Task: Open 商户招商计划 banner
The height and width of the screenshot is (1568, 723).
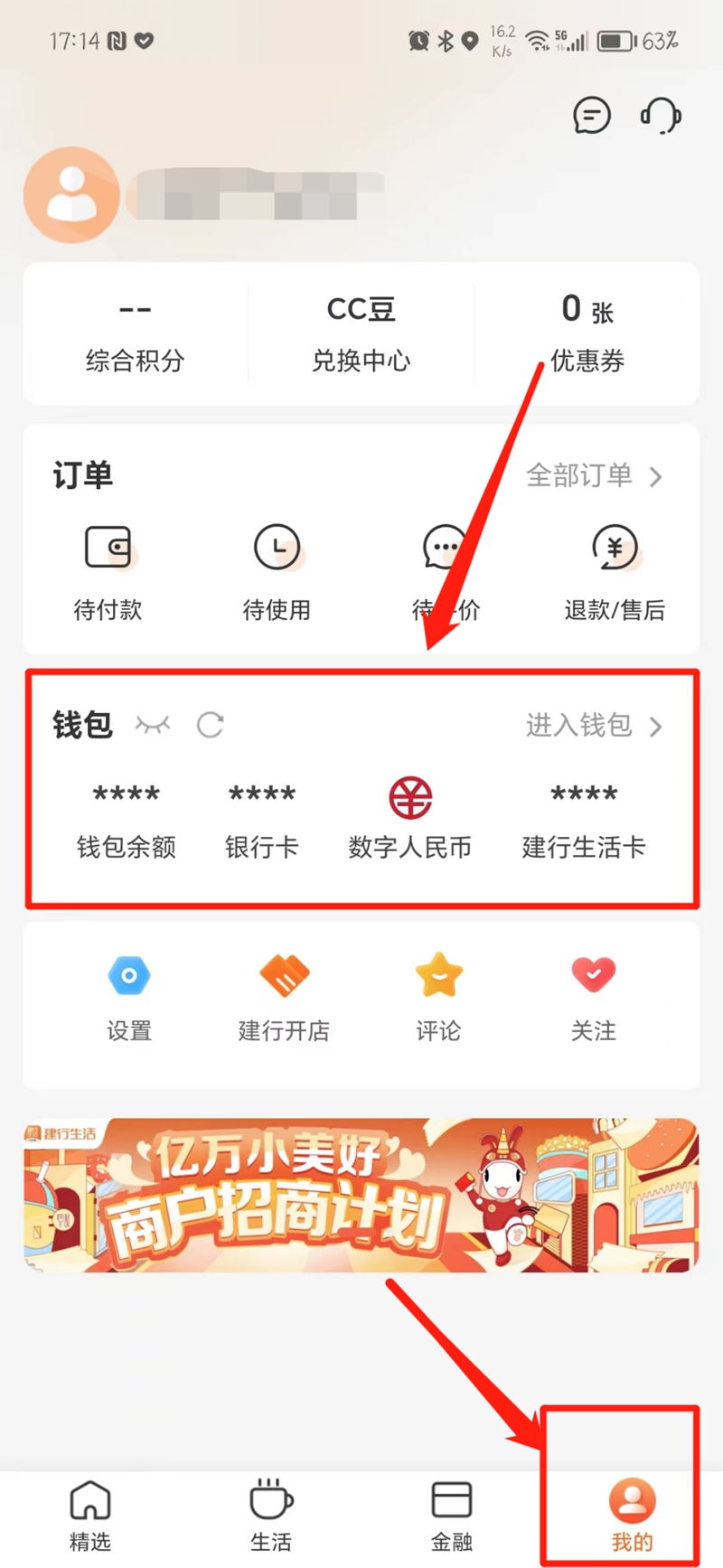Action: click(x=361, y=1195)
